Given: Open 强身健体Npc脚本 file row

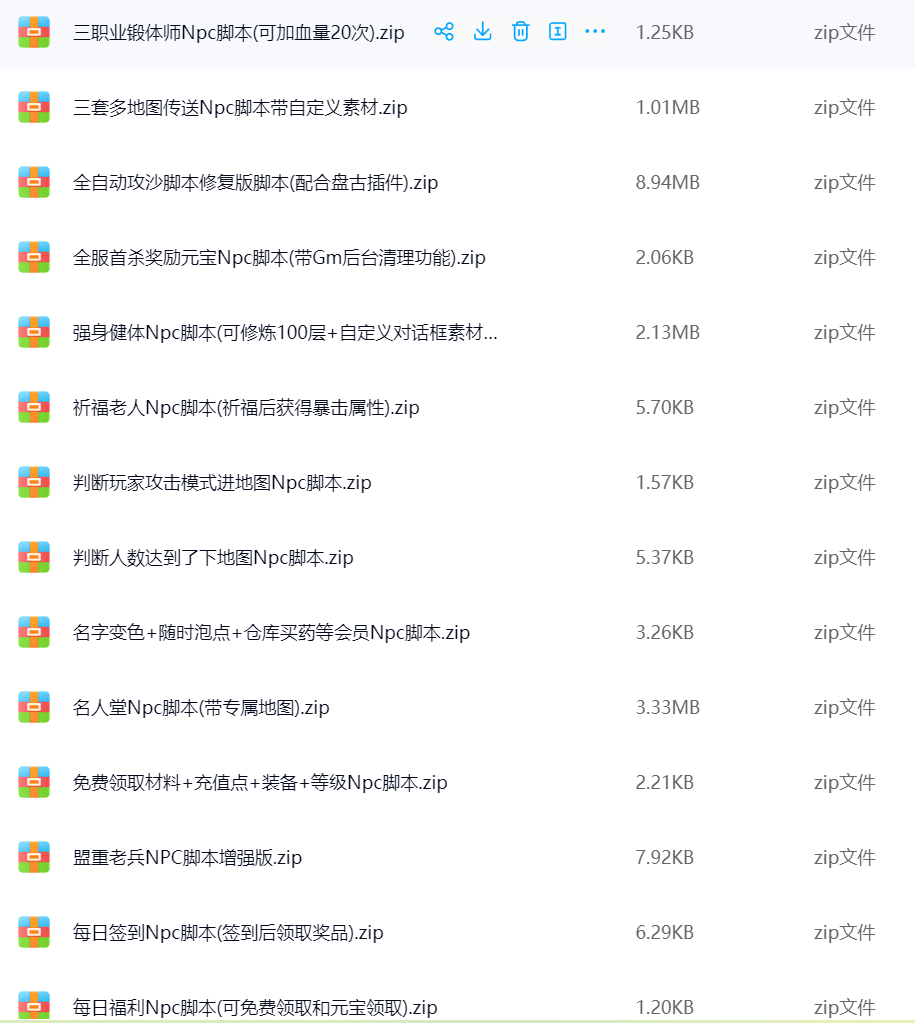Looking at the screenshot, I should pos(285,333).
